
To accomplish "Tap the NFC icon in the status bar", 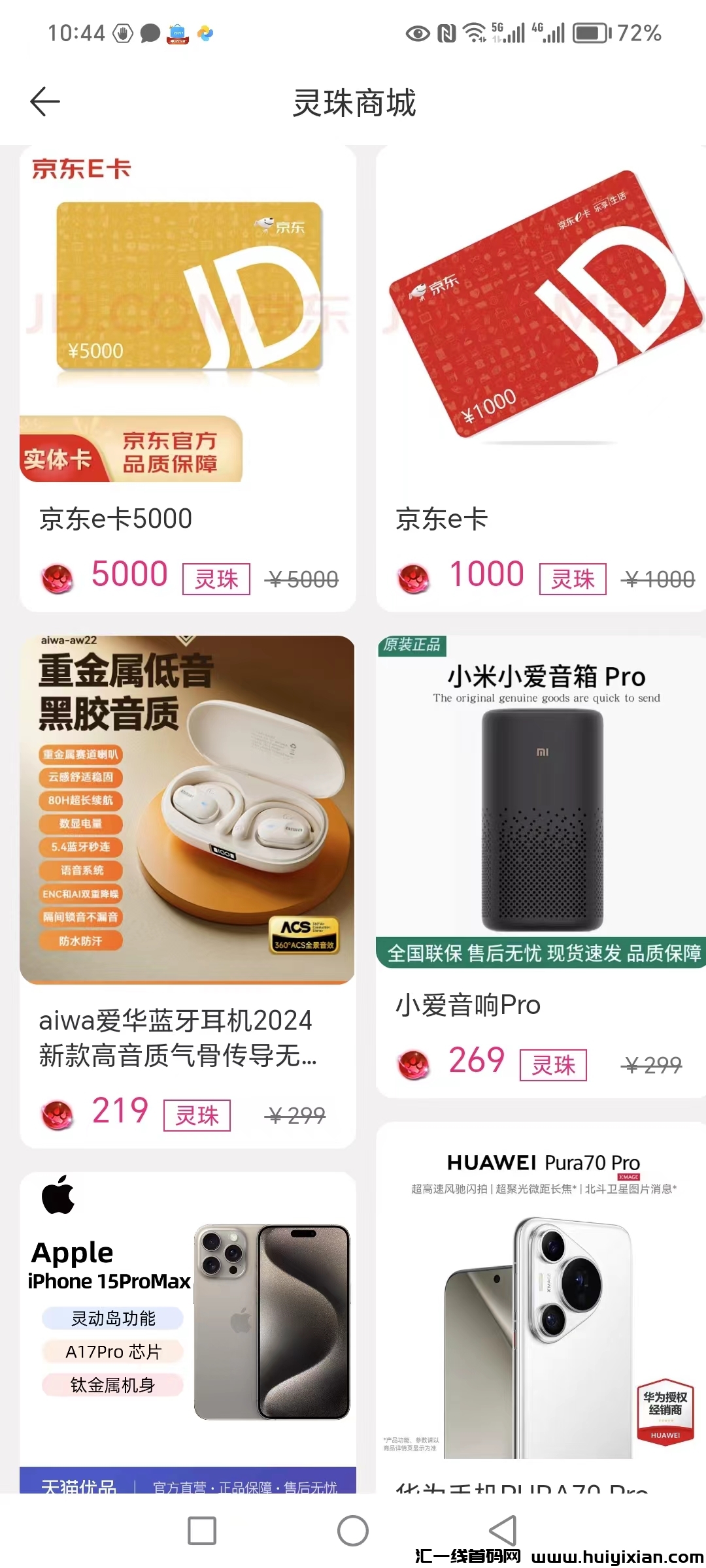I will [x=447, y=34].
